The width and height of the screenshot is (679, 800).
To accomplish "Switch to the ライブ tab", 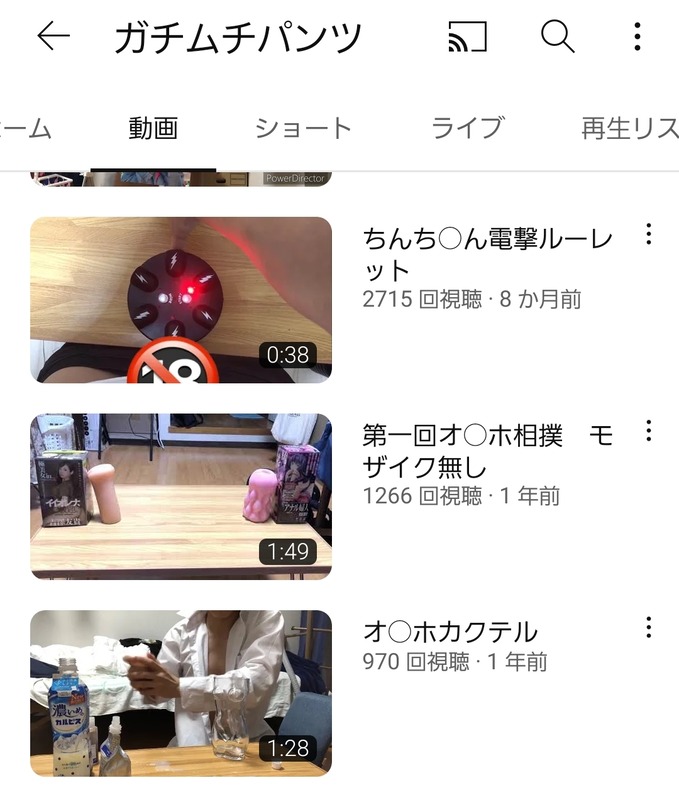I will click(467, 128).
